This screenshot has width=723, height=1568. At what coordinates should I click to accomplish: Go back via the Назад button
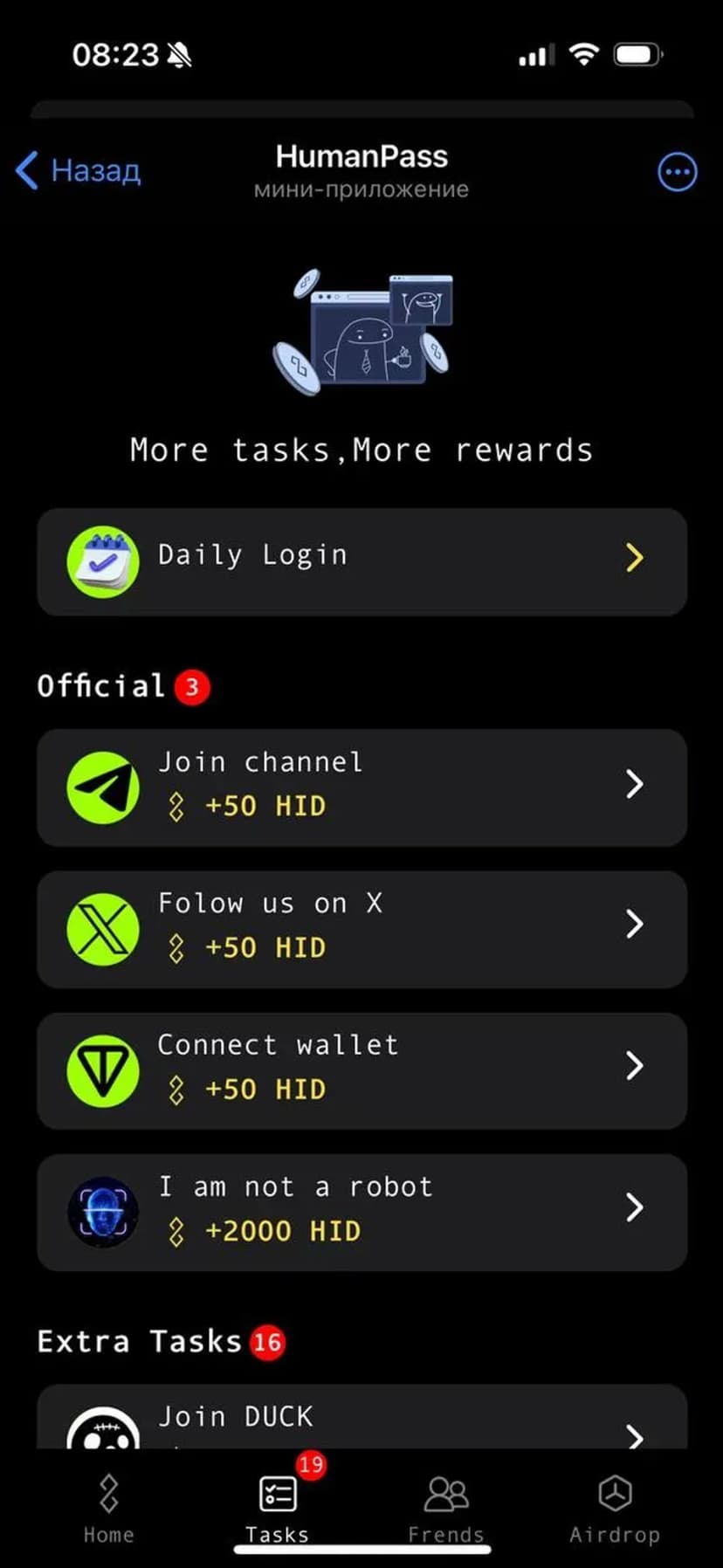coord(79,170)
